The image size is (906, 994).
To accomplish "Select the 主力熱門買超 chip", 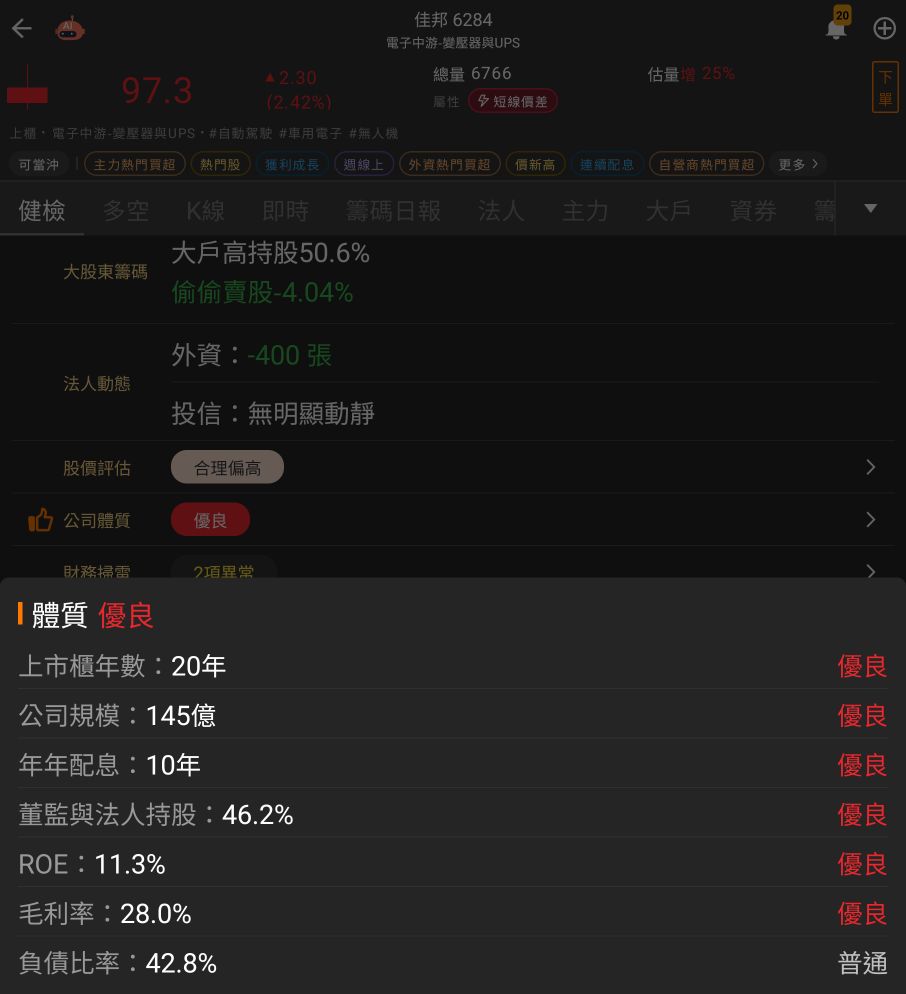I will pos(134,164).
